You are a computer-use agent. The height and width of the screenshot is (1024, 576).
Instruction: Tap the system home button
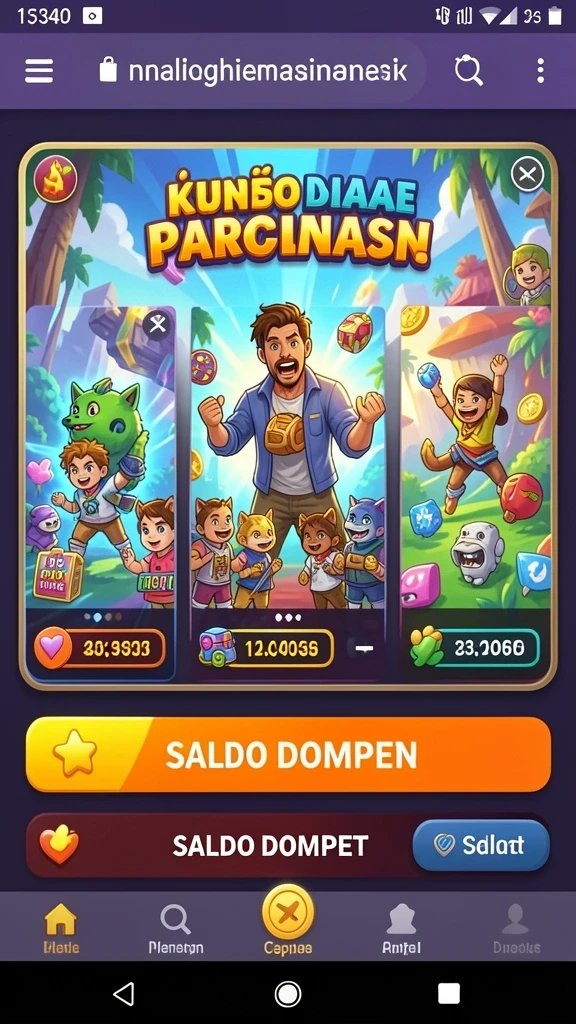tap(288, 993)
